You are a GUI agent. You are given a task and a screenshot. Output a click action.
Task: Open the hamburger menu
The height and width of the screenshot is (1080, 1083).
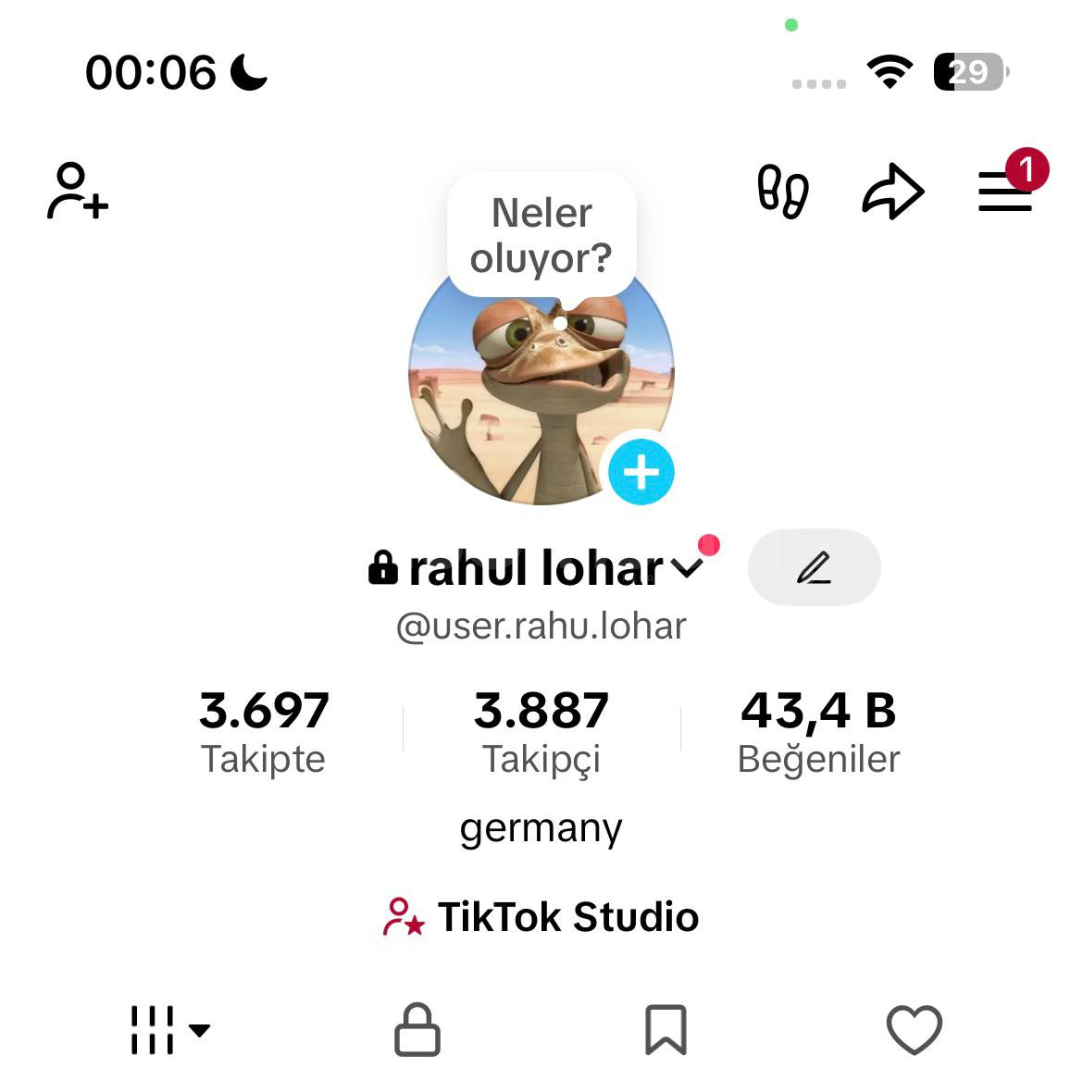[1005, 190]
